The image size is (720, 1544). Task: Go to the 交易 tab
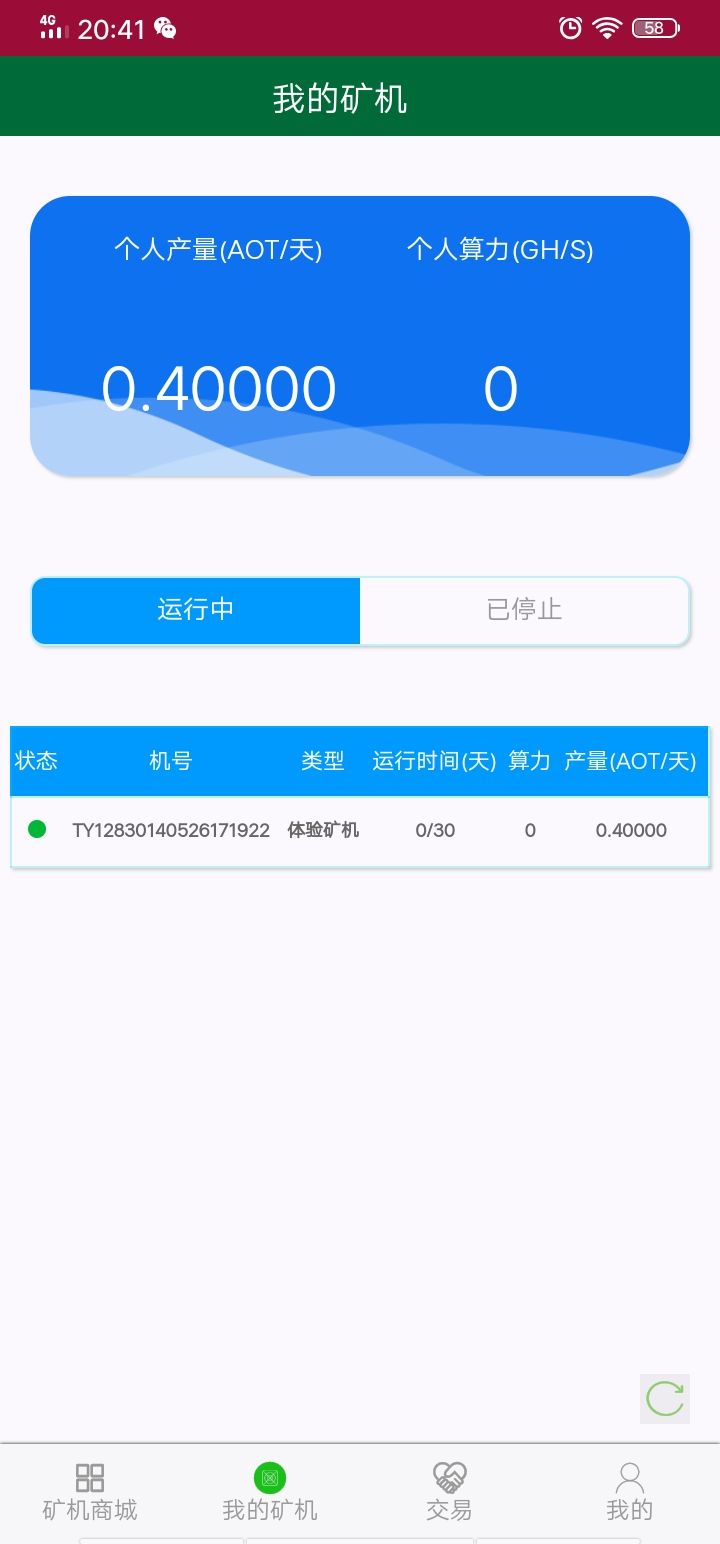449,1492
